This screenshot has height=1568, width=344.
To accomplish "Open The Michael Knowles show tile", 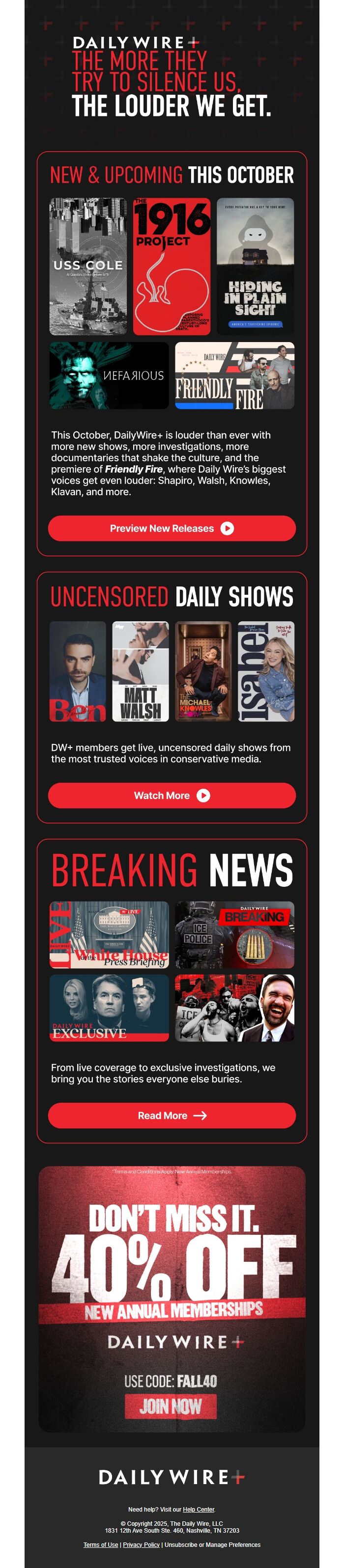I will [203, 671].
